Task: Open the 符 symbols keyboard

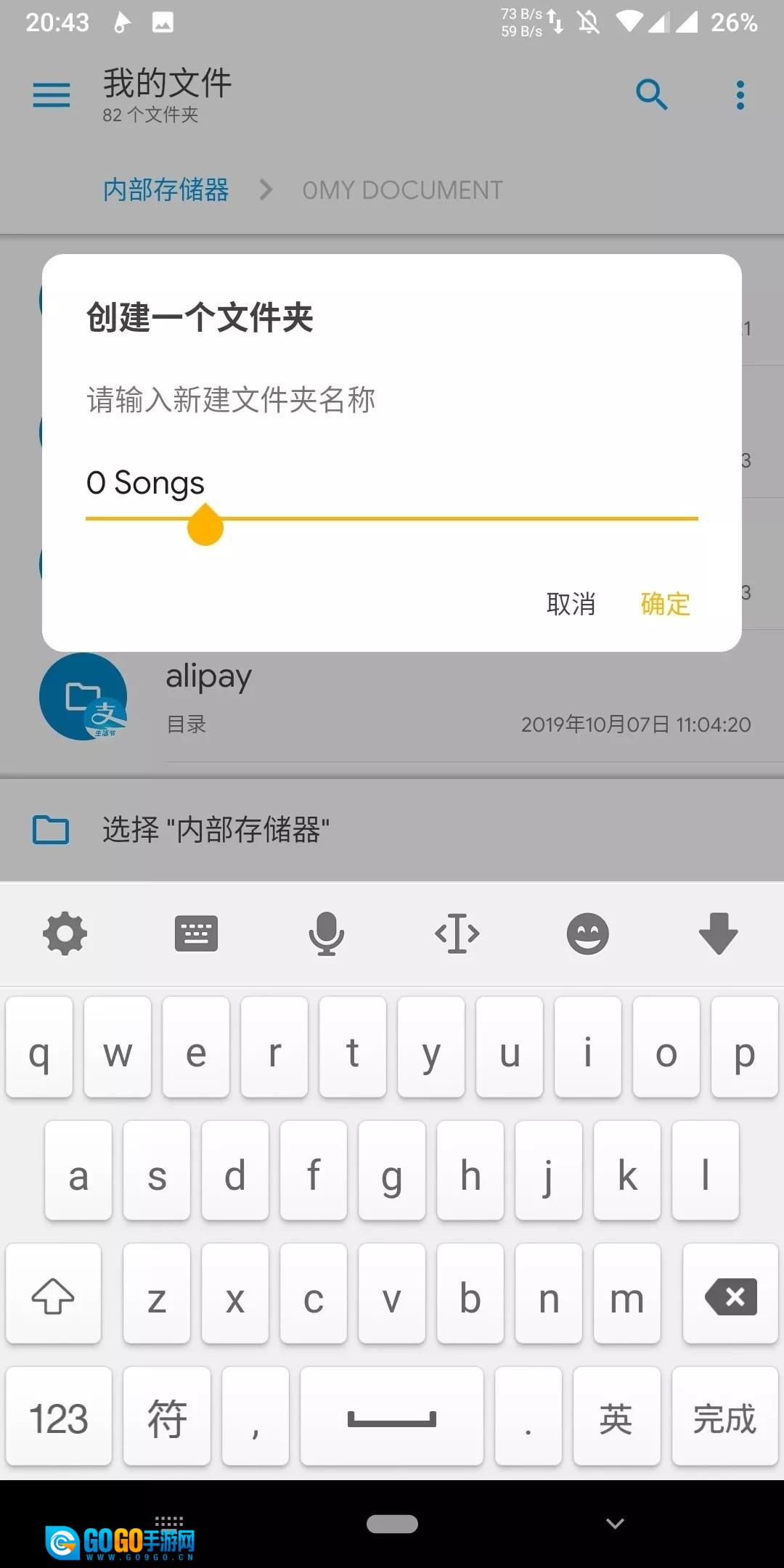Action: (167, 1418)
